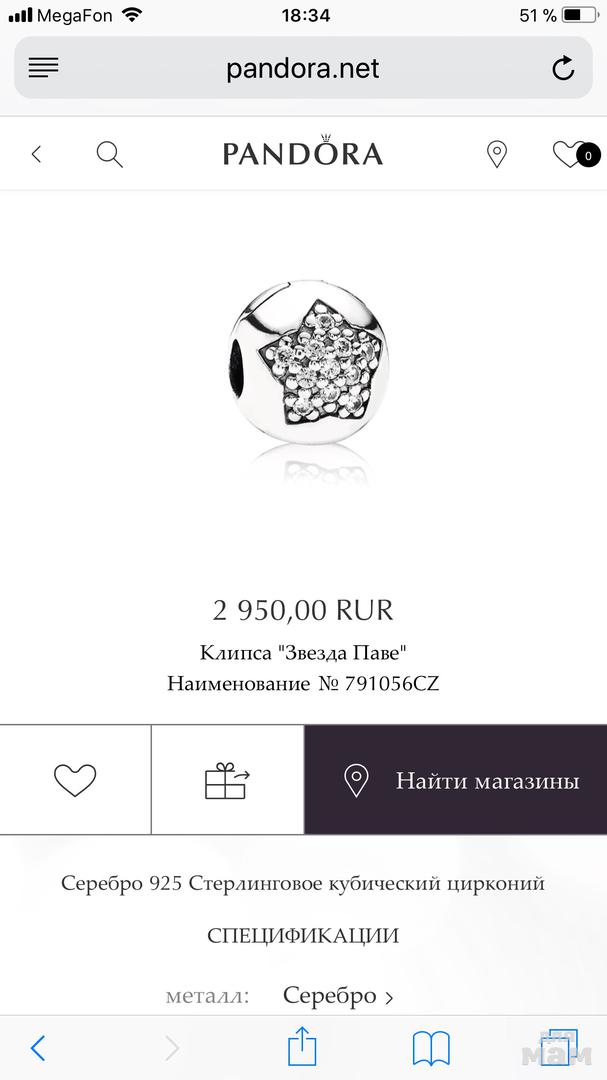Open the Pandora site search
607x1080 pixels.
point(109,154)
